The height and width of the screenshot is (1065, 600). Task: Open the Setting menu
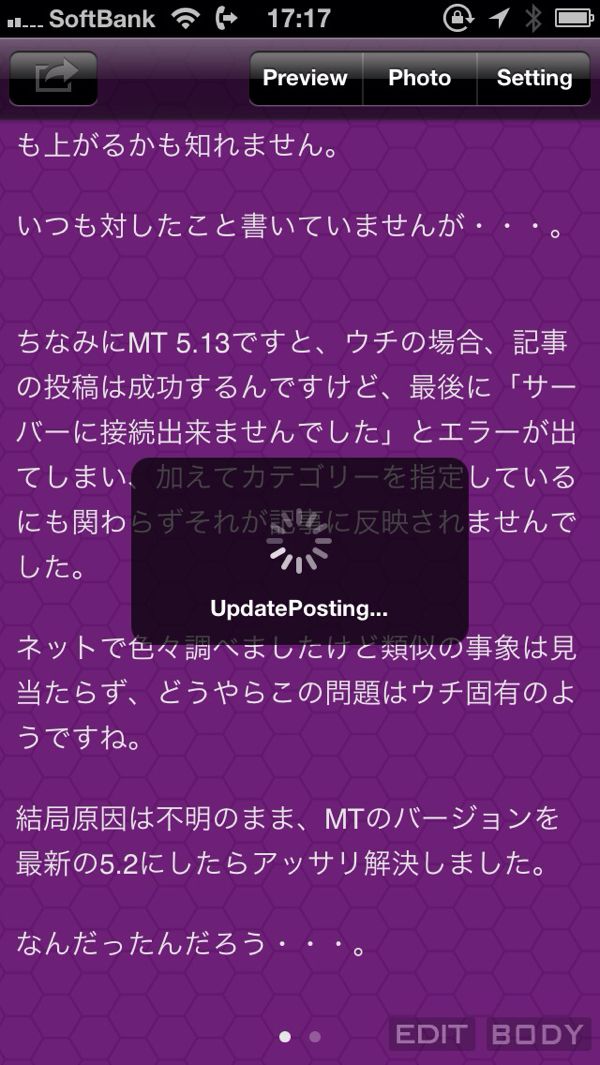click(534, 78)
